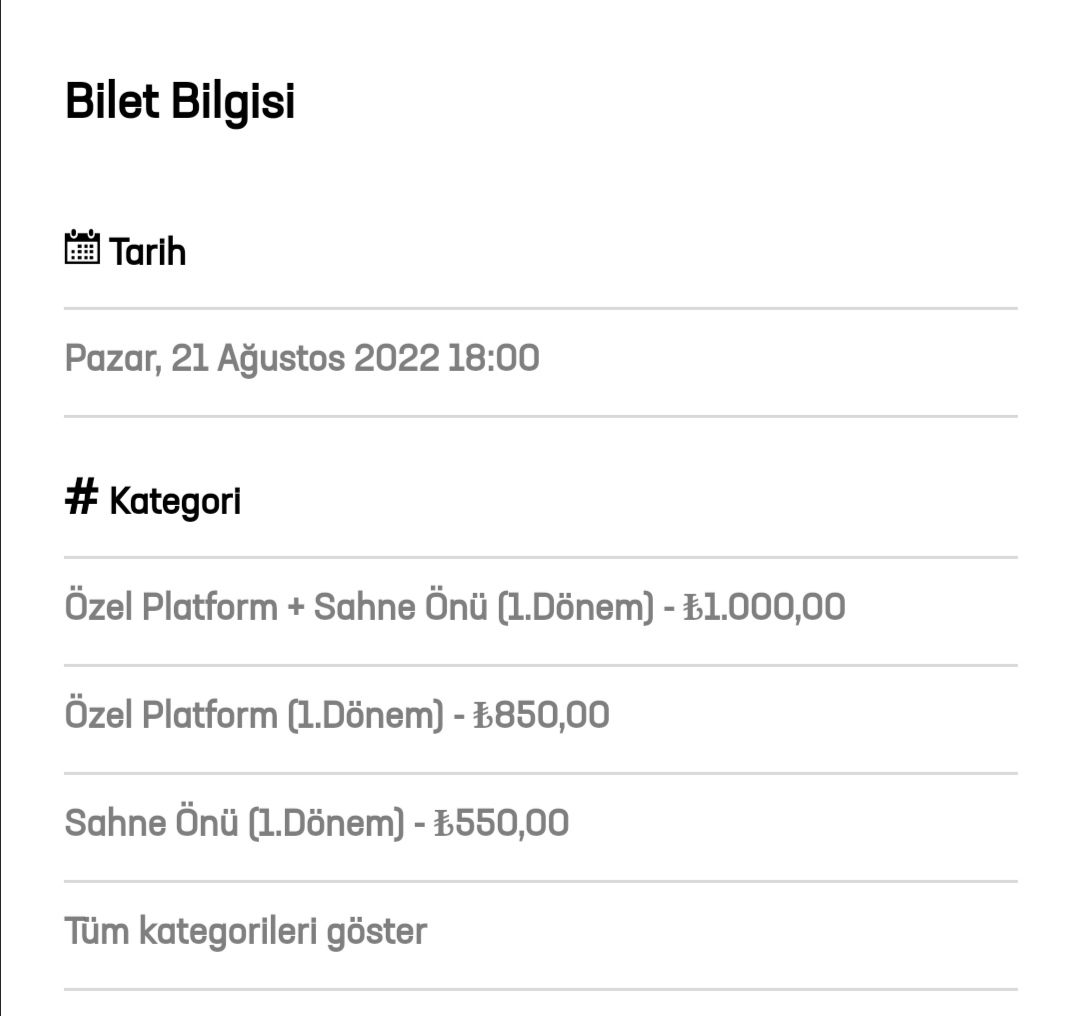
Task: Select the date Pazar, 21 Ağustos 2022
Action: [x=302, y=358]
